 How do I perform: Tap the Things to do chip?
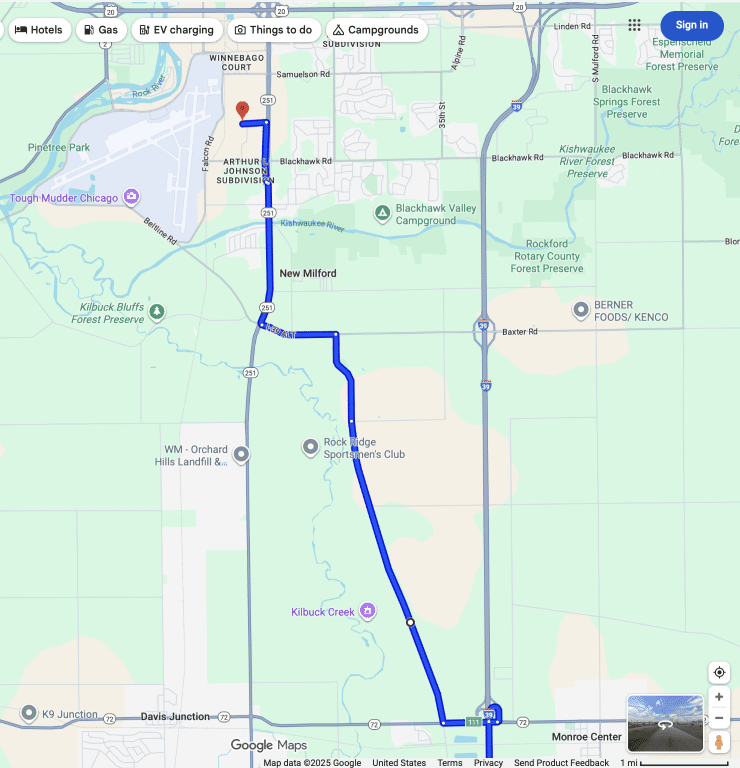[273, 30]
